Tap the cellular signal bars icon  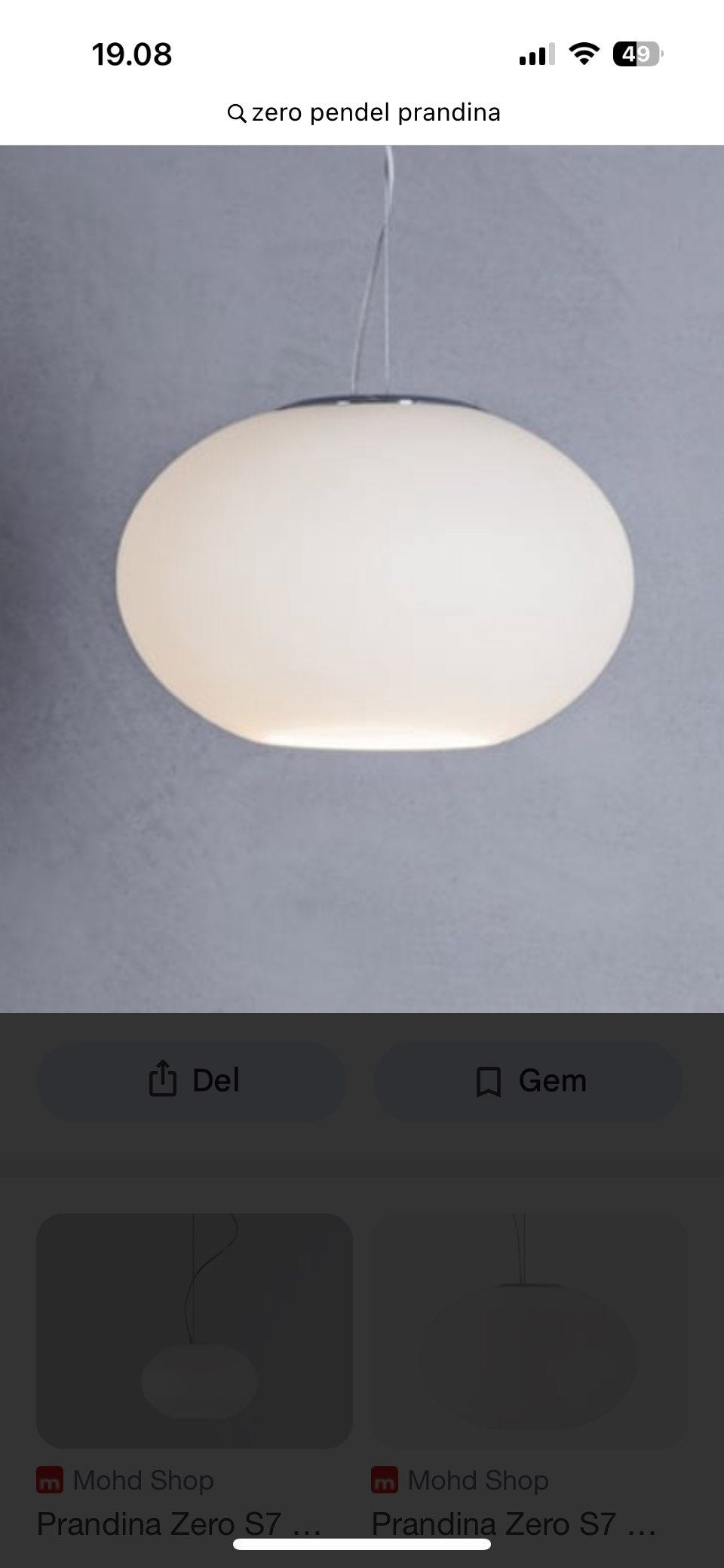536,53
